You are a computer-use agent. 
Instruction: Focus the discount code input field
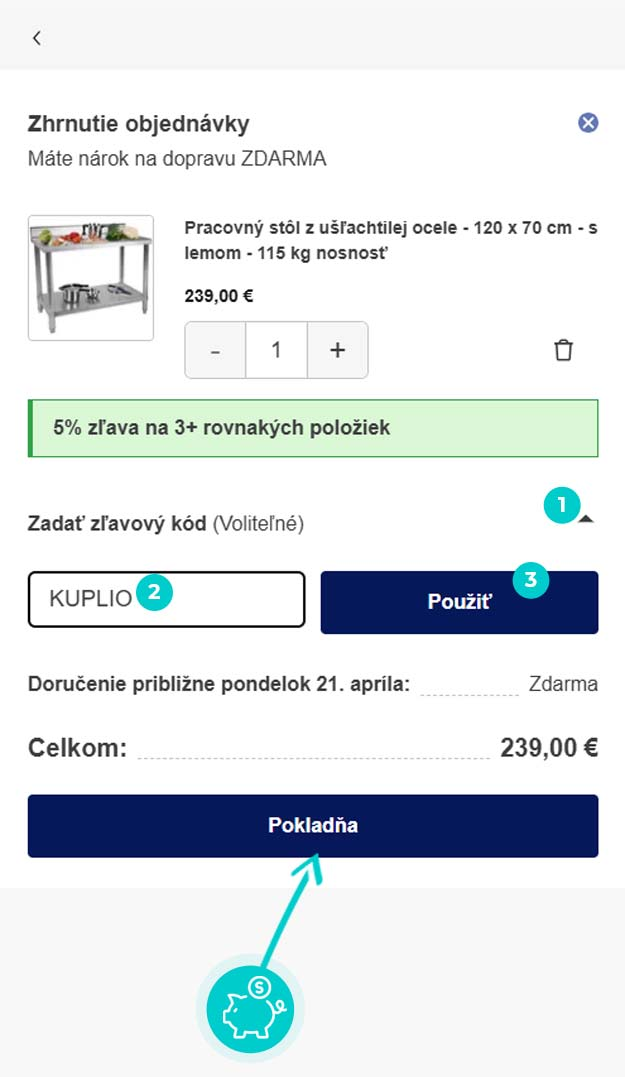166,600
